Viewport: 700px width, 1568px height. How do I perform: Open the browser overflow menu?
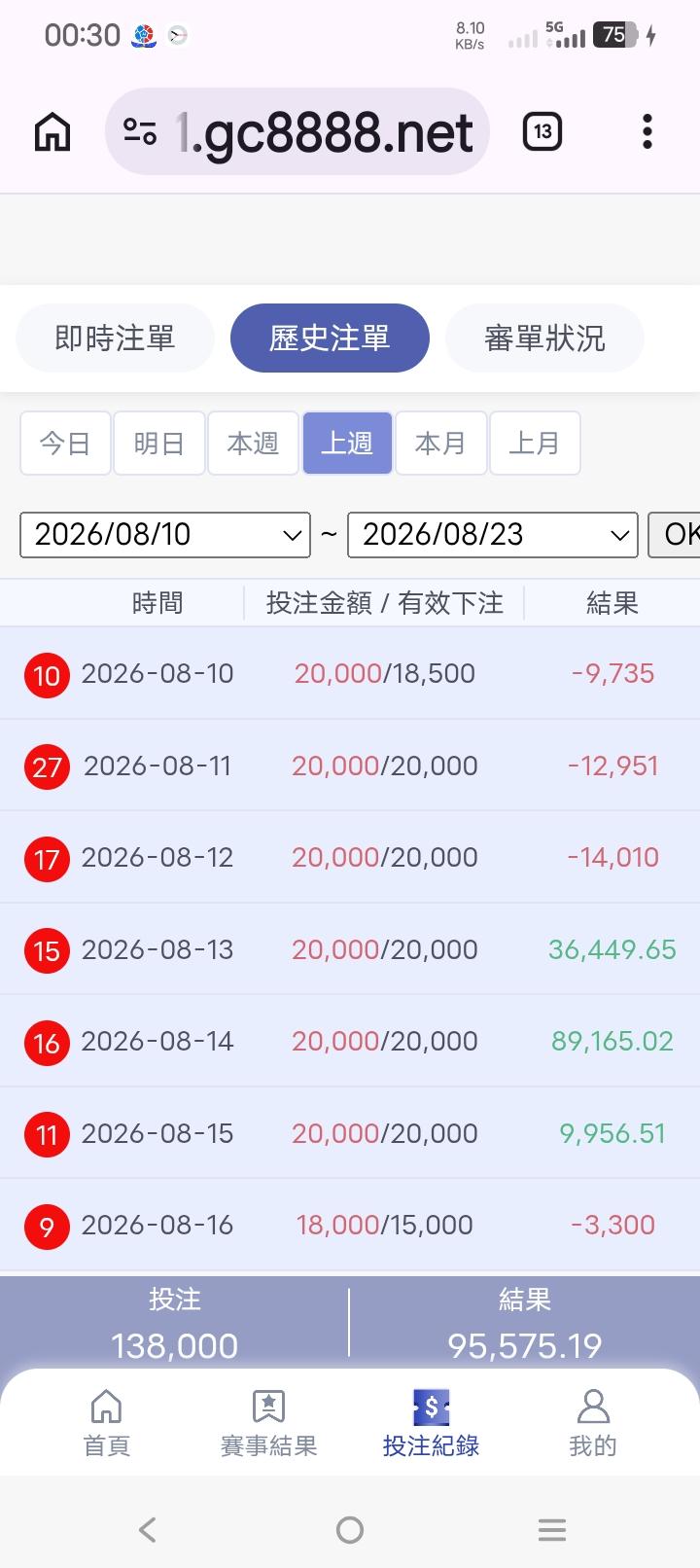[647, 132]
